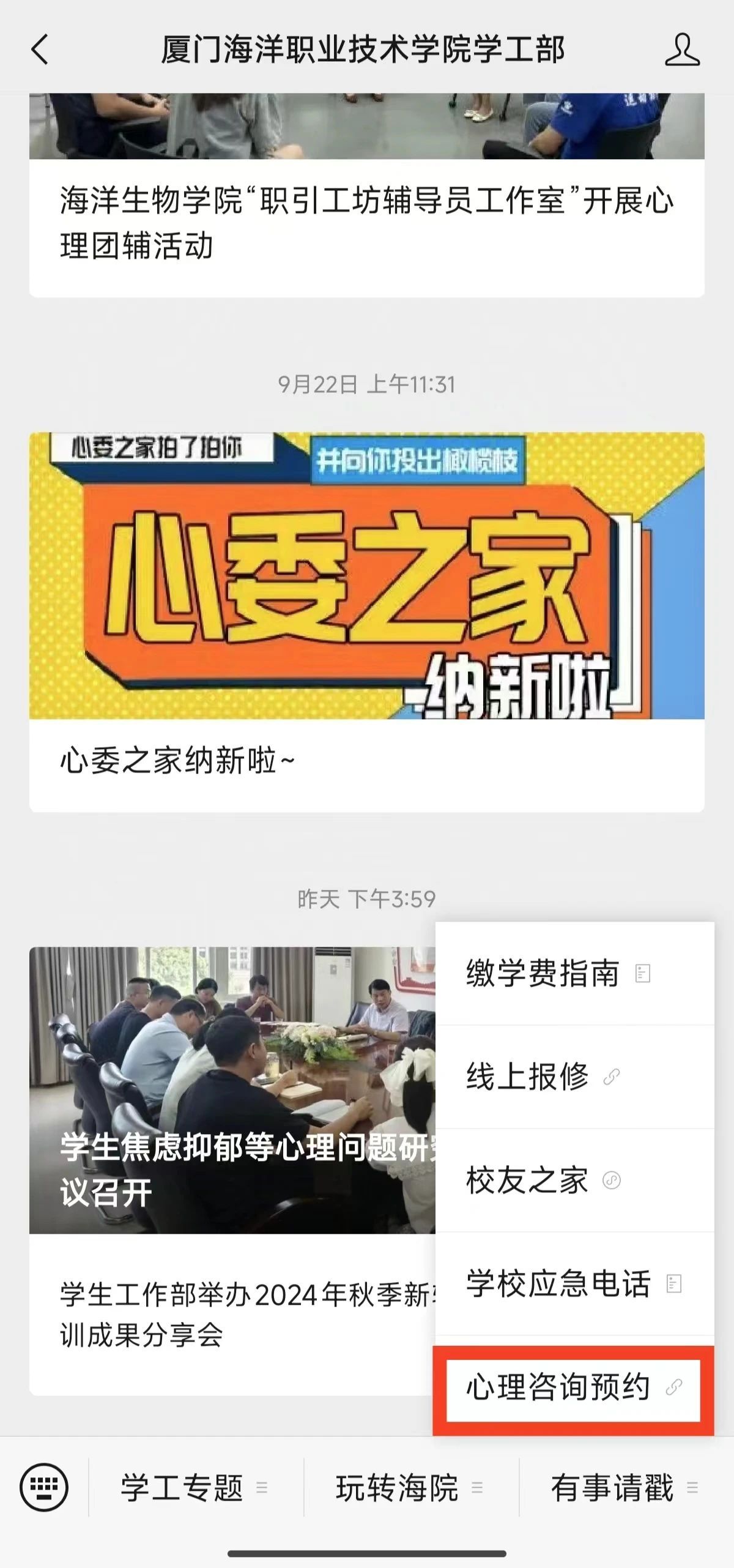Tap 心理咨询预约 menu entry

click(573, 1387)
